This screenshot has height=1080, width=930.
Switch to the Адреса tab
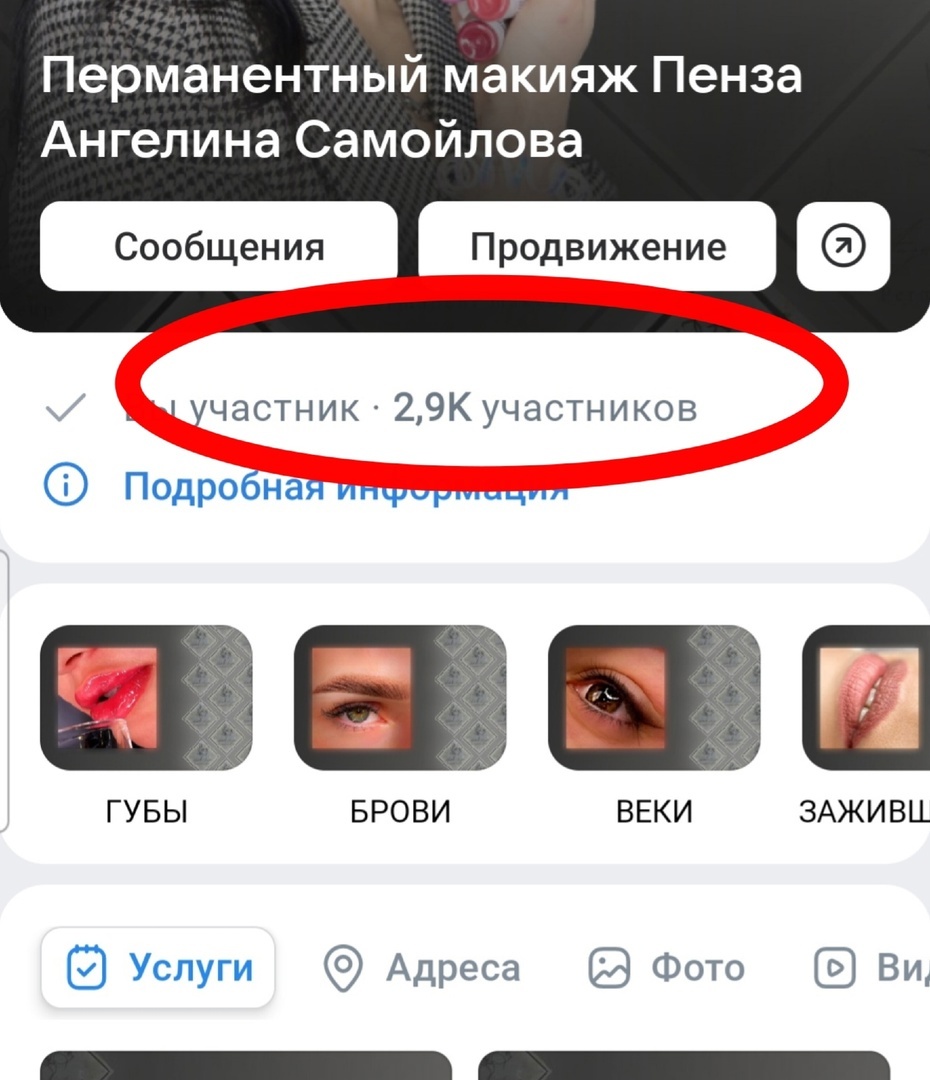click(x=425, y=966)
